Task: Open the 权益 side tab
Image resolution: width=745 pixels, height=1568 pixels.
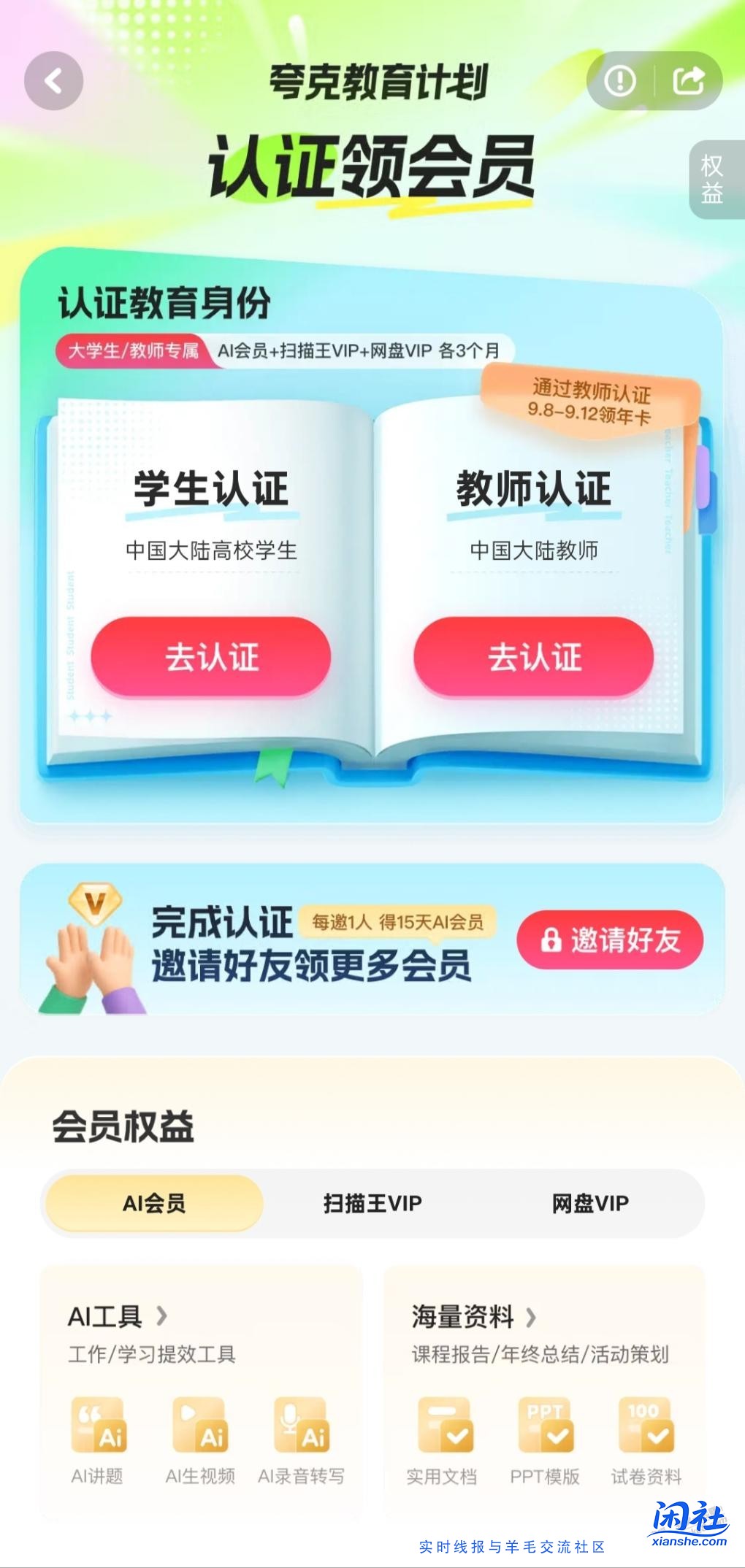Action: (x=712, y=180)
